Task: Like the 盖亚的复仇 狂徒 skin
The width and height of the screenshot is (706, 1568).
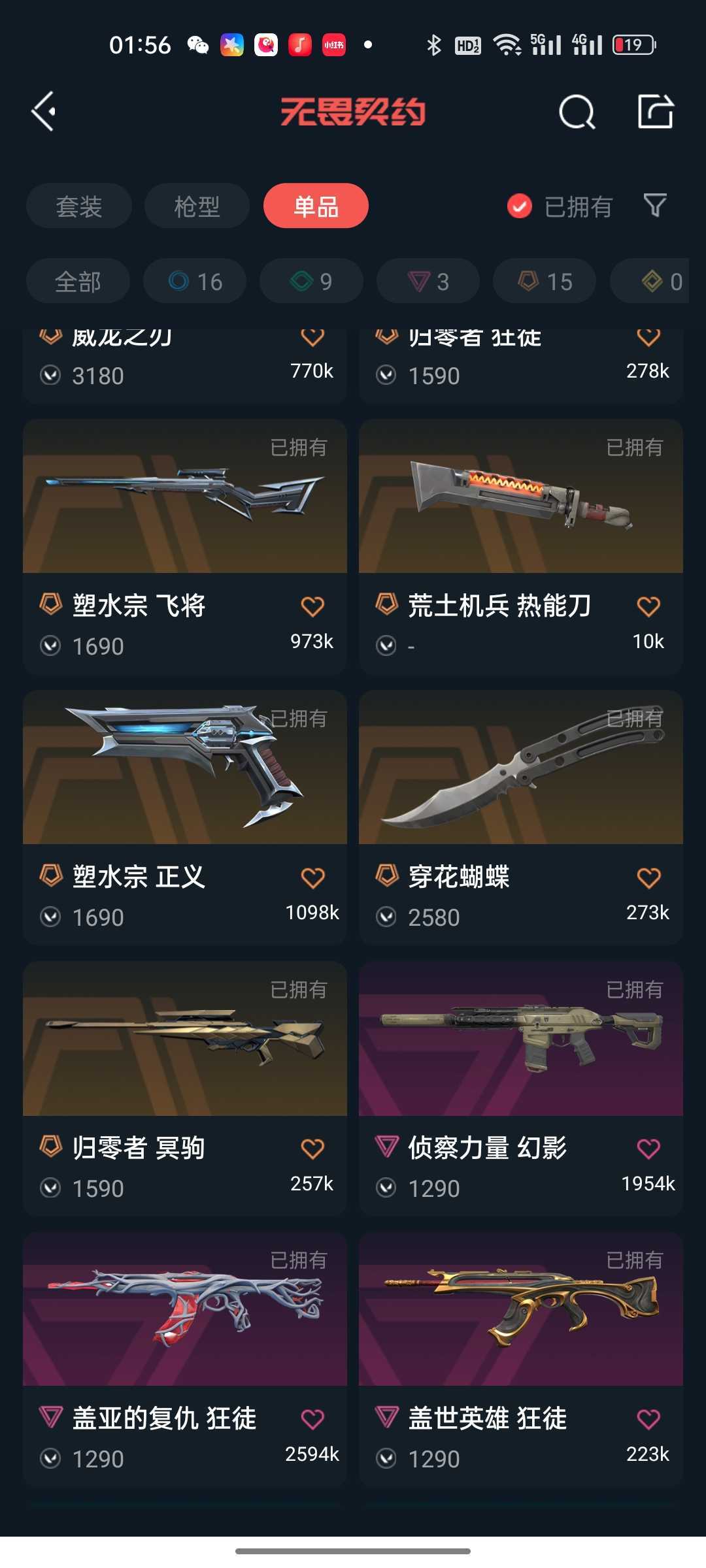Action: [312, 1418]
